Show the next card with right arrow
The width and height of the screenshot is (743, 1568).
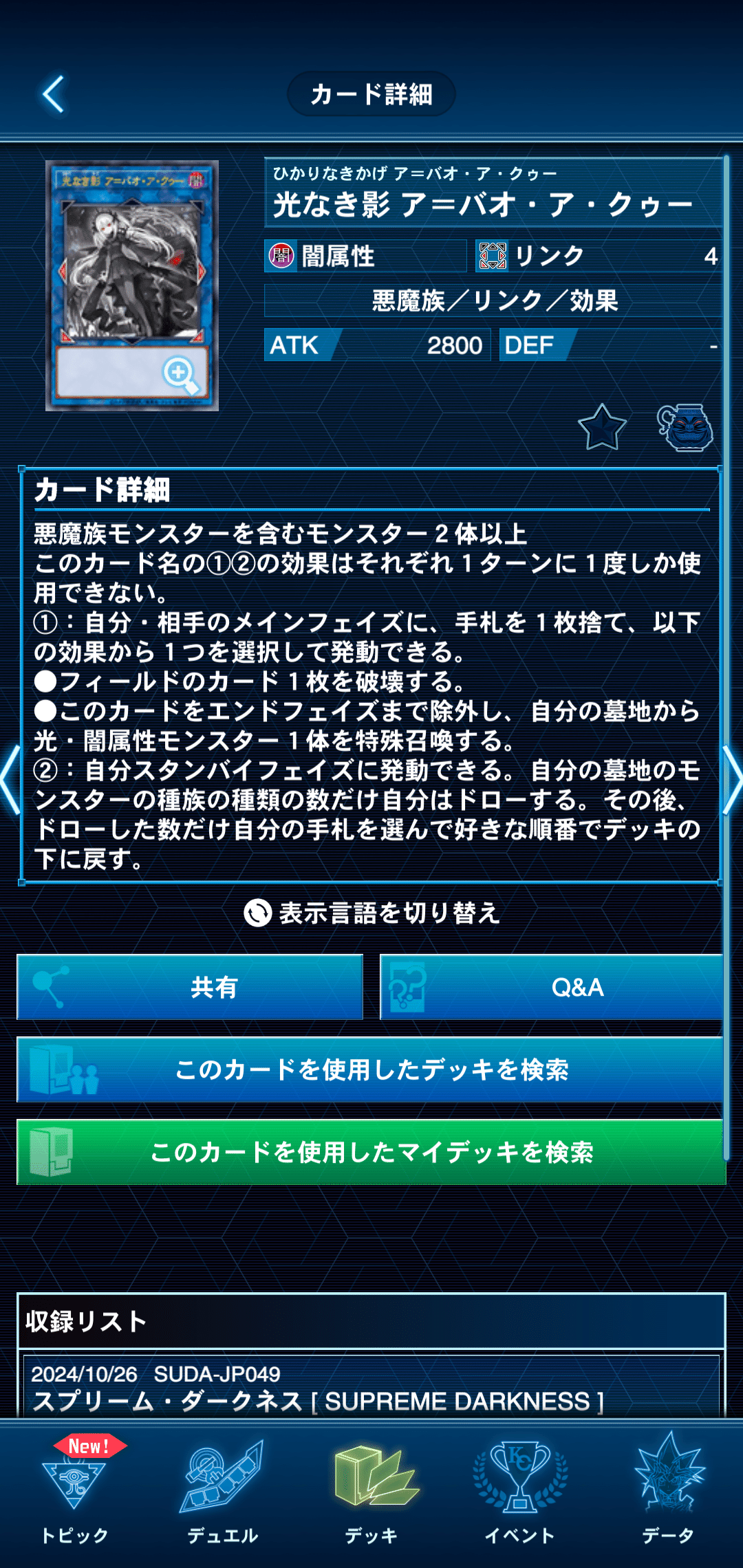733,781
